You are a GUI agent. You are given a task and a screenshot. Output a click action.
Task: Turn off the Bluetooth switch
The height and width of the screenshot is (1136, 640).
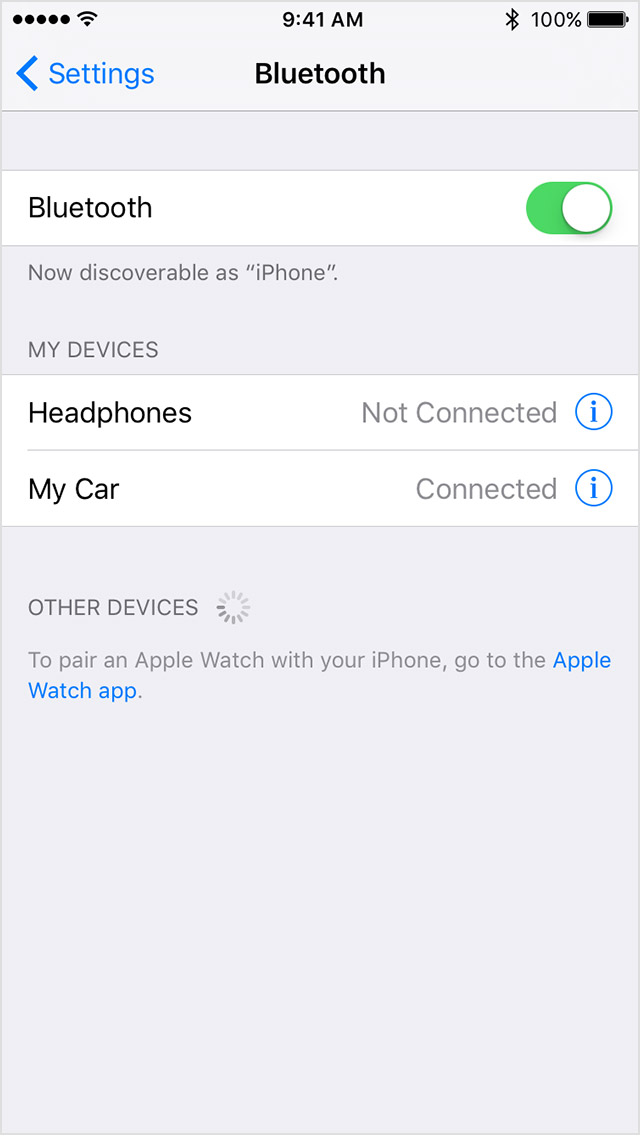point(569,208)
